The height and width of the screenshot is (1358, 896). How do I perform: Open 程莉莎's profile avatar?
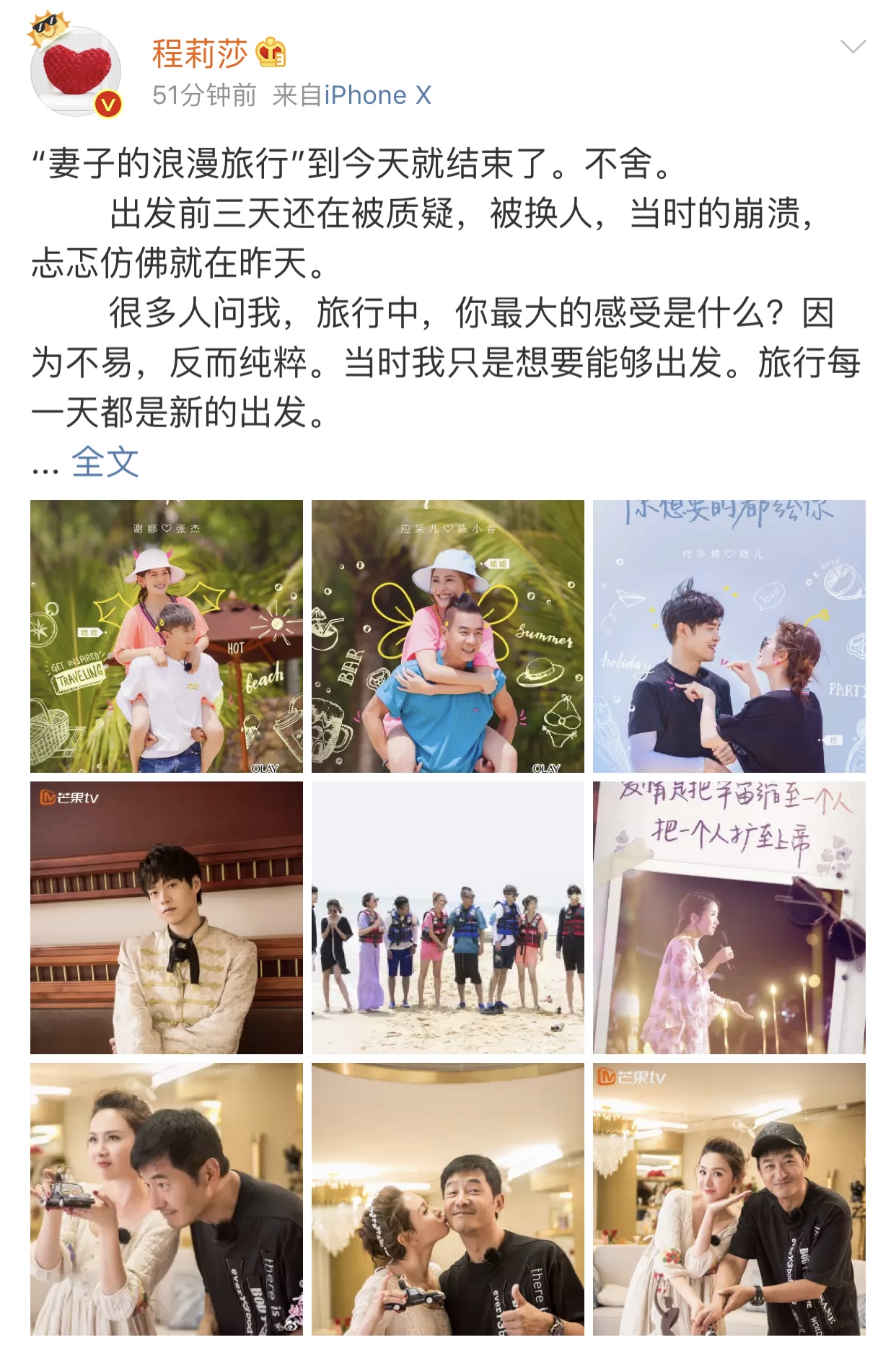click(x=75, y=72)
